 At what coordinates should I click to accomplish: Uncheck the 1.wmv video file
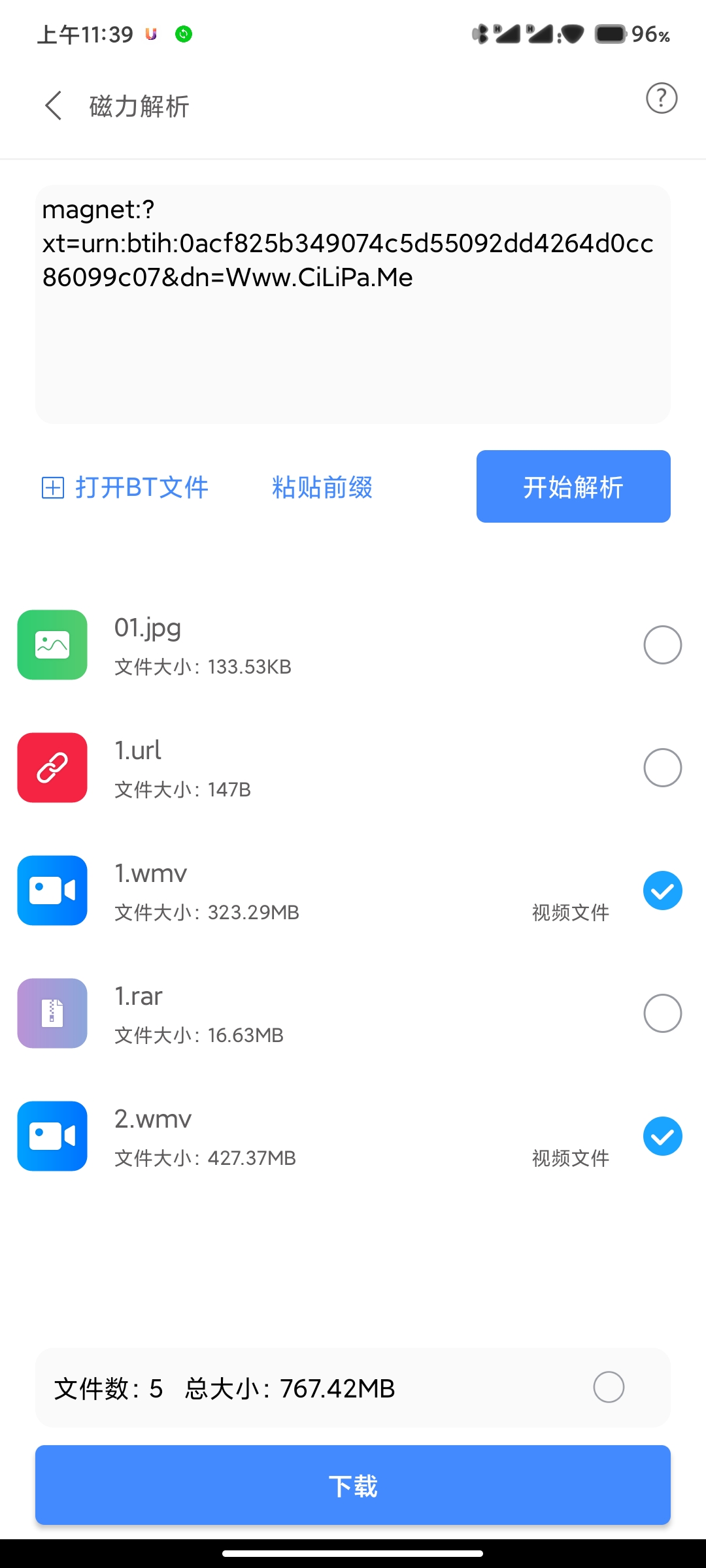coord(662,890)
